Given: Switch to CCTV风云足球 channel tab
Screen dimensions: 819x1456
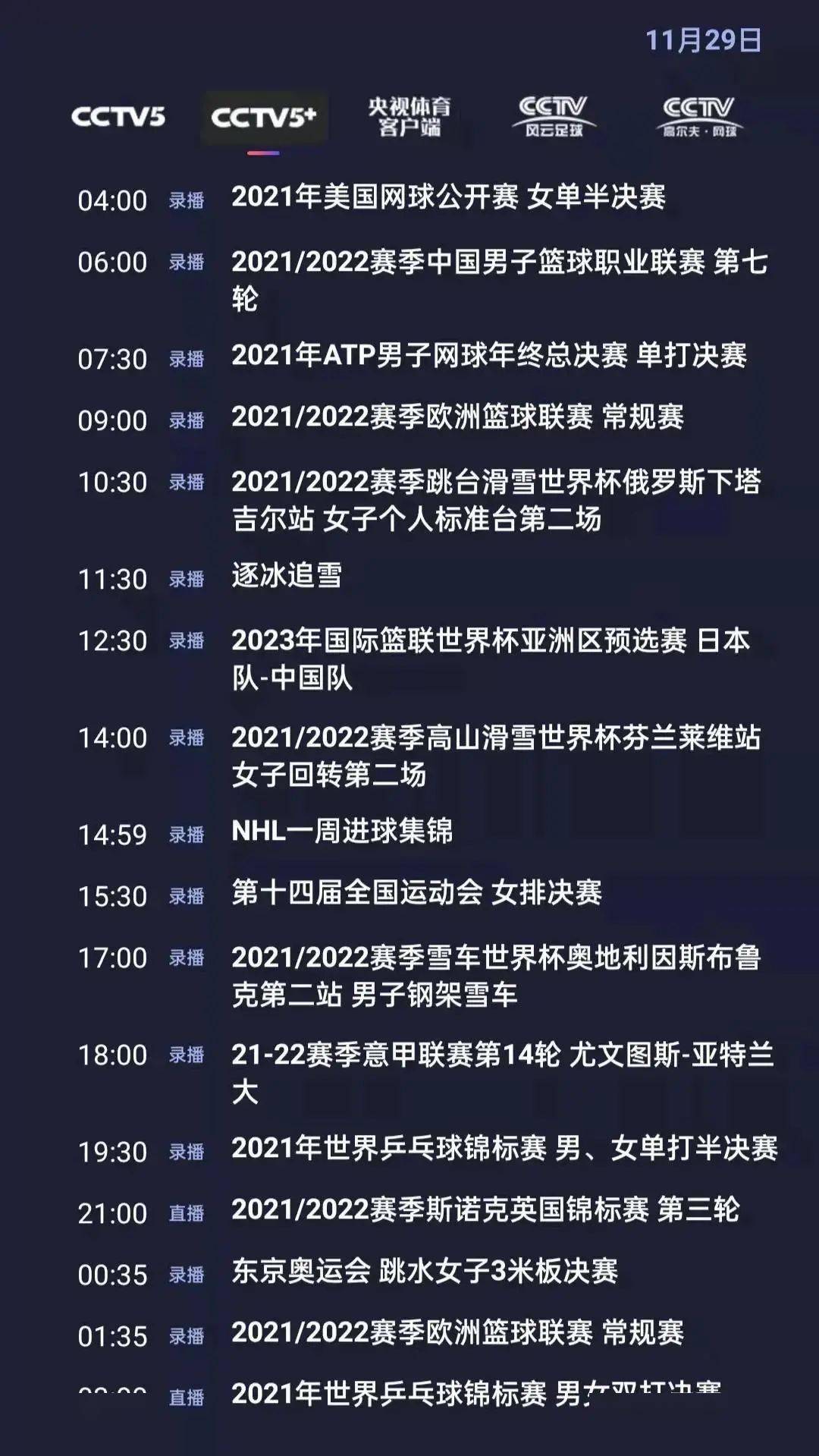Looking at the screenshot, I should (554, 117).
